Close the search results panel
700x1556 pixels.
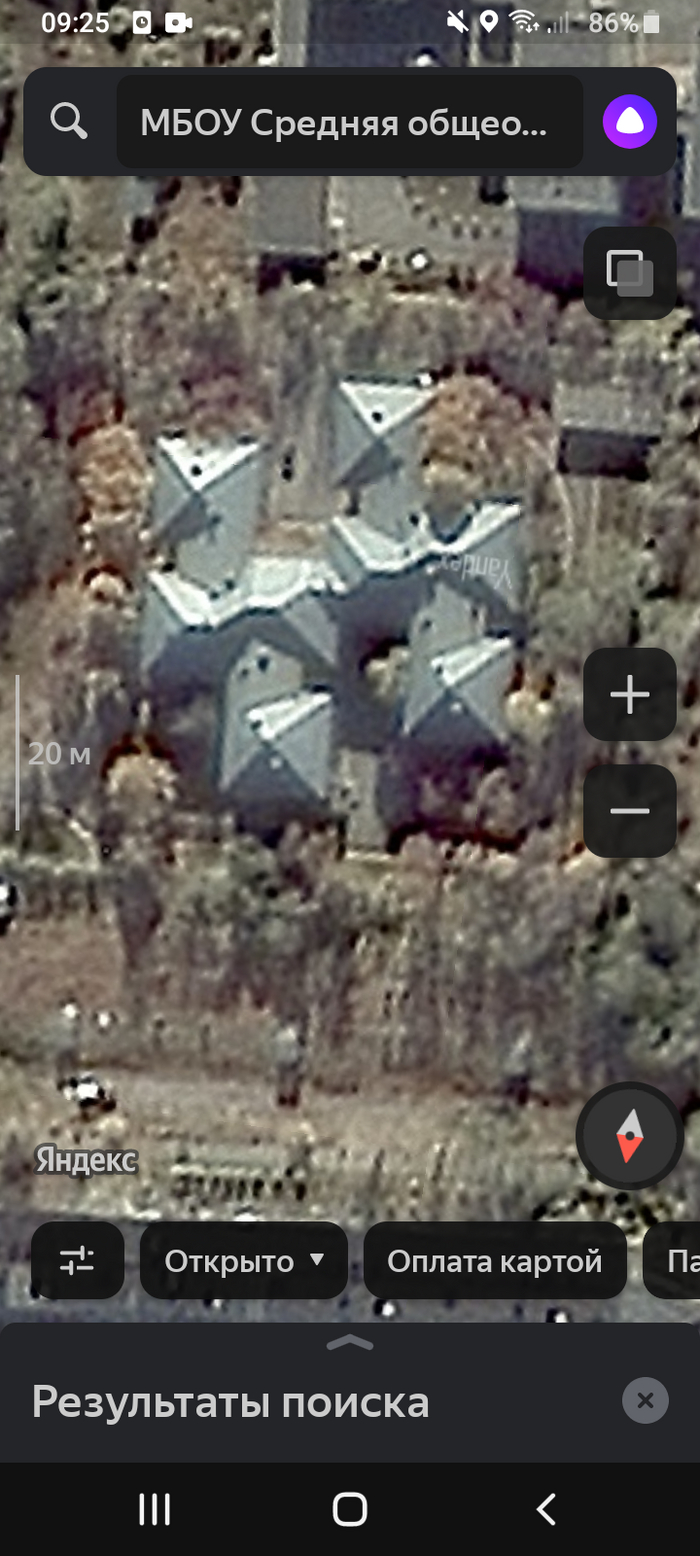[645, 1401]
